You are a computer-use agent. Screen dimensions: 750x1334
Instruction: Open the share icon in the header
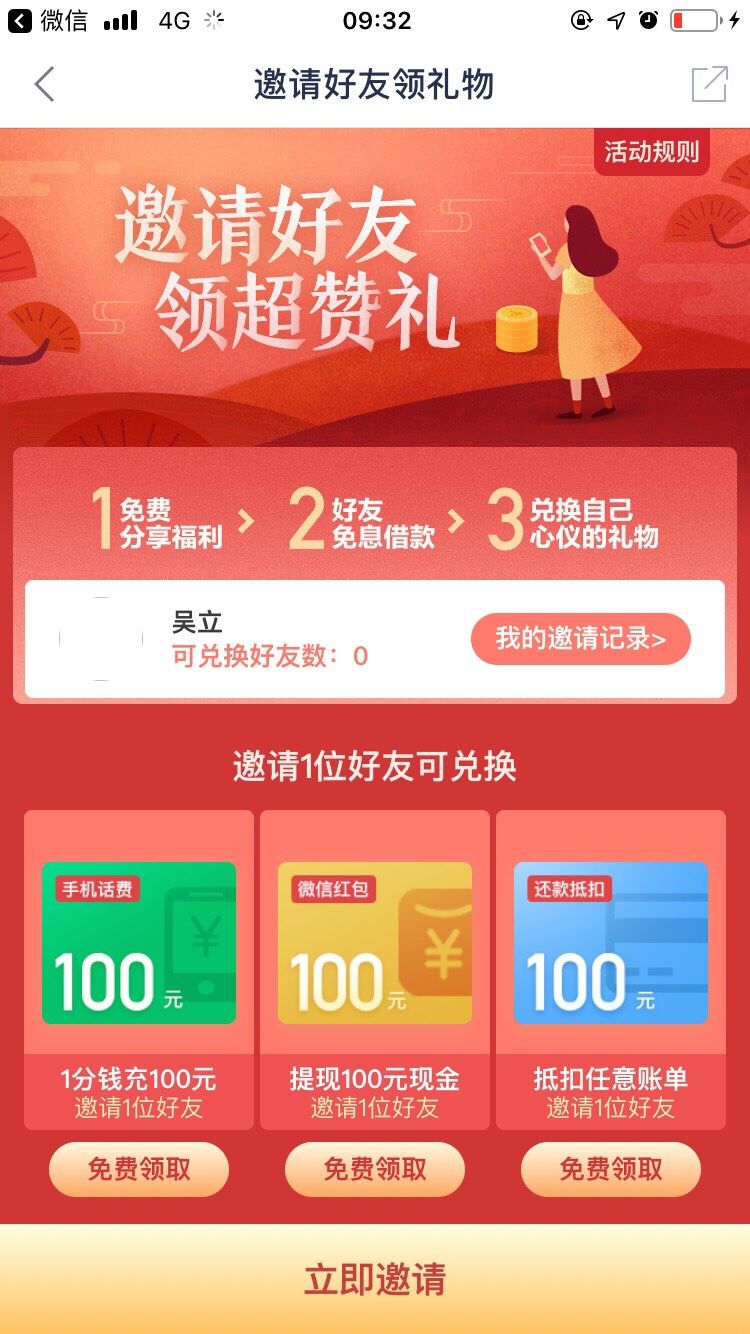pyautogui.click(x=709, y=85)
